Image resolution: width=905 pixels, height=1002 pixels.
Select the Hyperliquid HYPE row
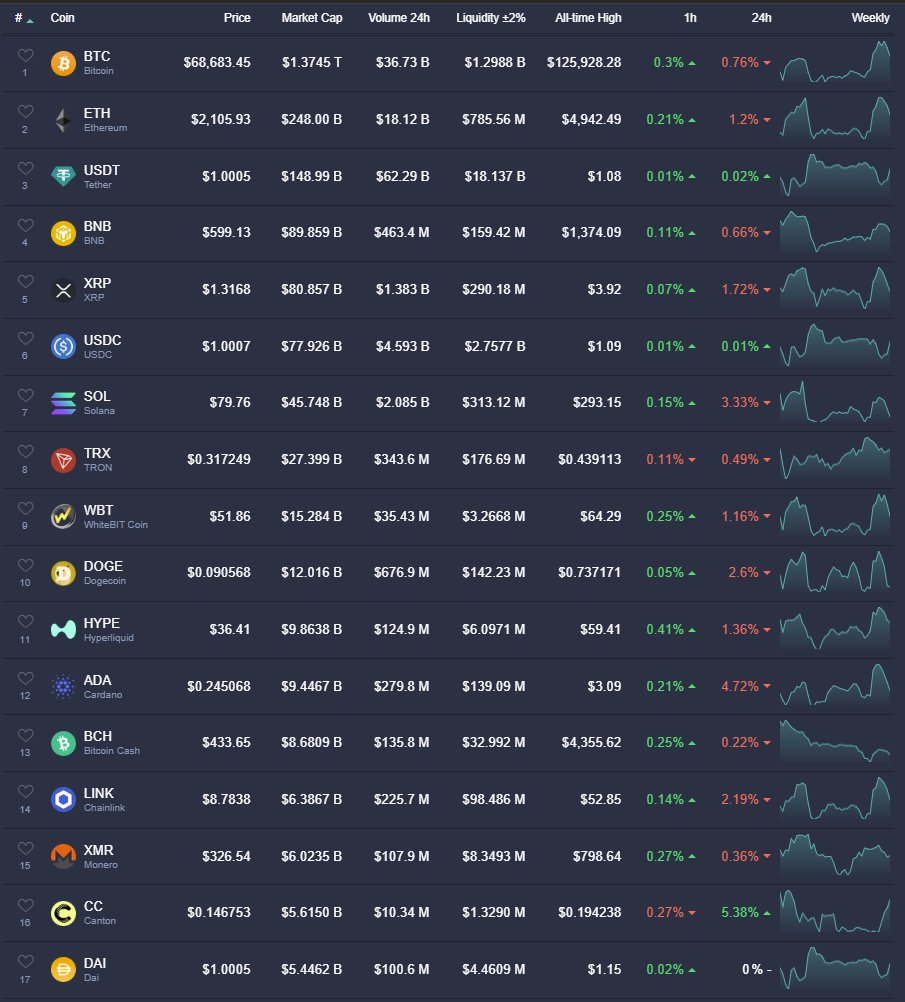click(x=105, y=629)
